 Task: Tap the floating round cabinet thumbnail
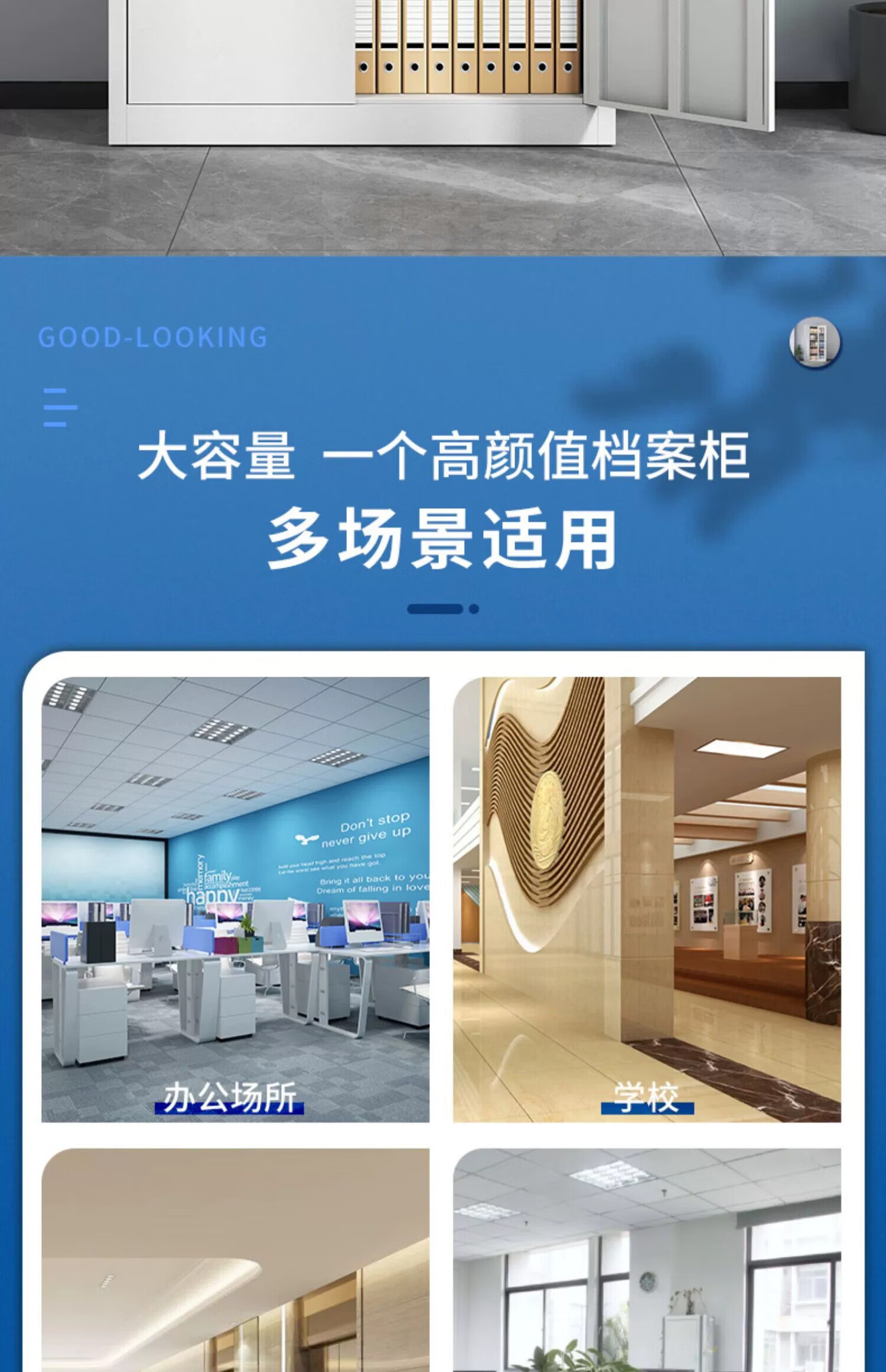pos(815,343)
